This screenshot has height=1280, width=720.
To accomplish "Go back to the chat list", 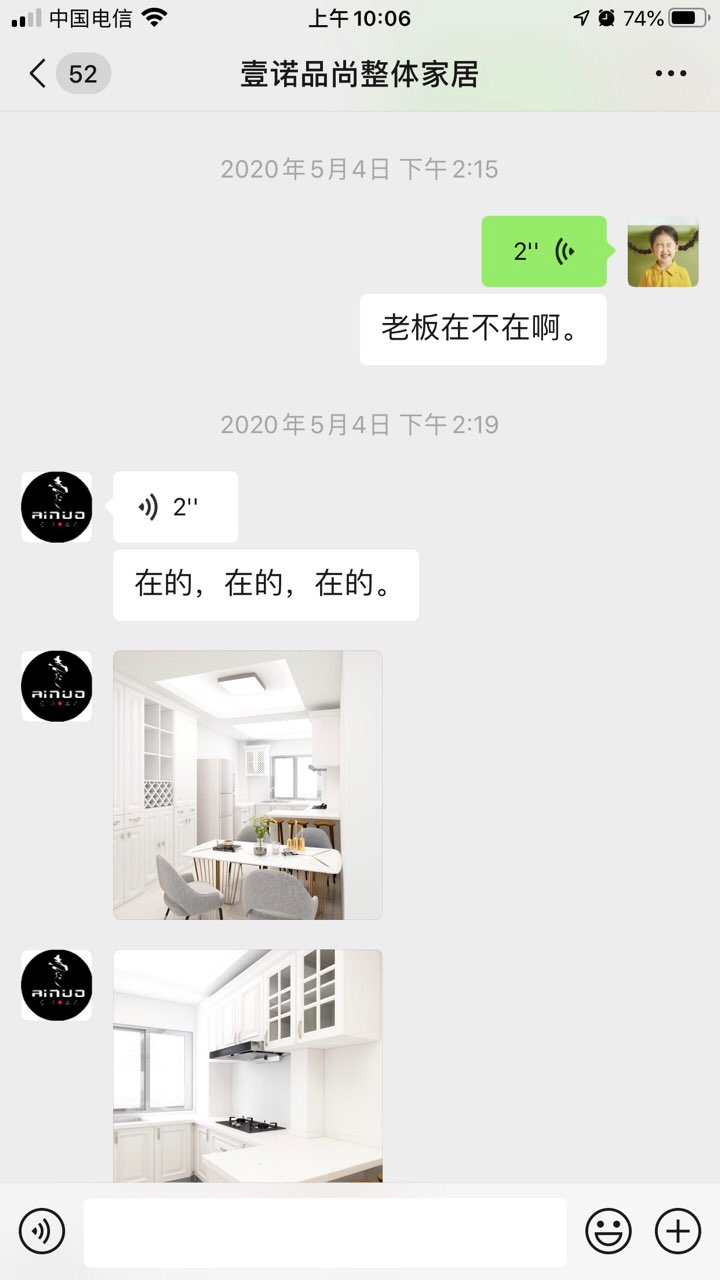I will point(38,74).
